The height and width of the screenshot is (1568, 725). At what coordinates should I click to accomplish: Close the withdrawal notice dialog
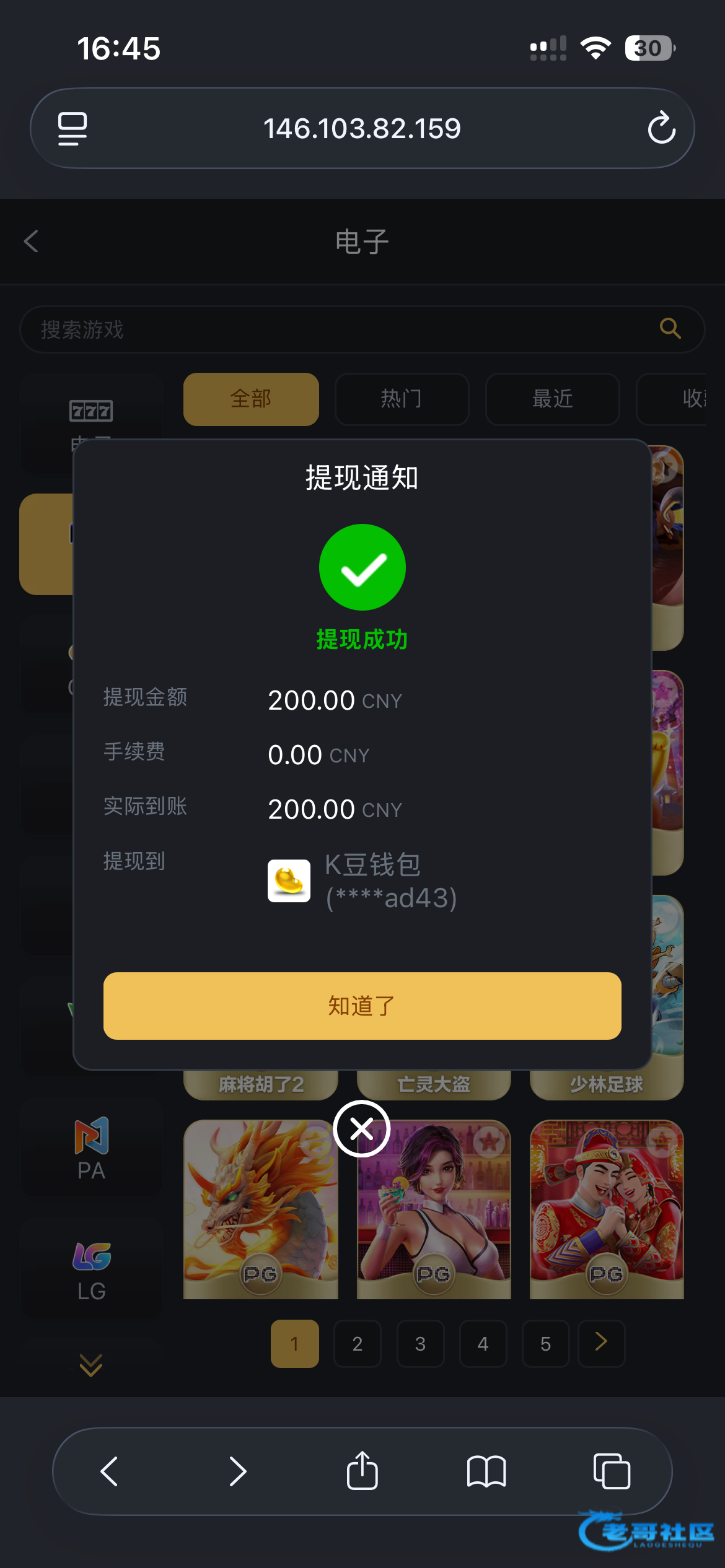coord(362,1129)
